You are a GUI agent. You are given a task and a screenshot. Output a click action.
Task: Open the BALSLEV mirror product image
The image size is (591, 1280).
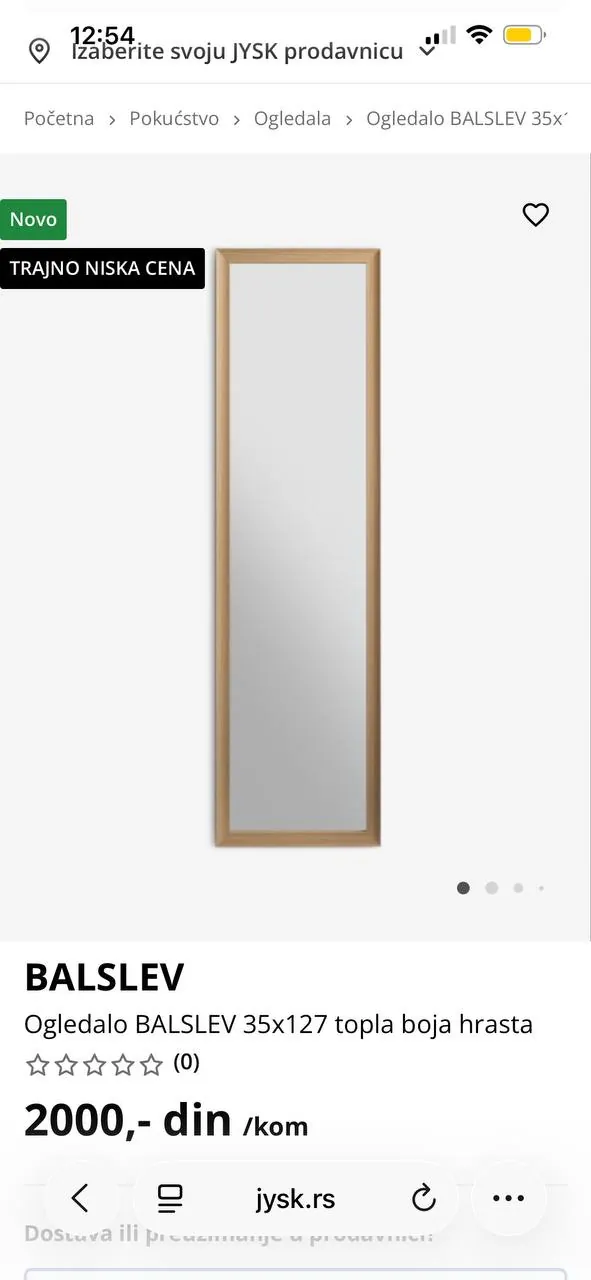[298, 547]
